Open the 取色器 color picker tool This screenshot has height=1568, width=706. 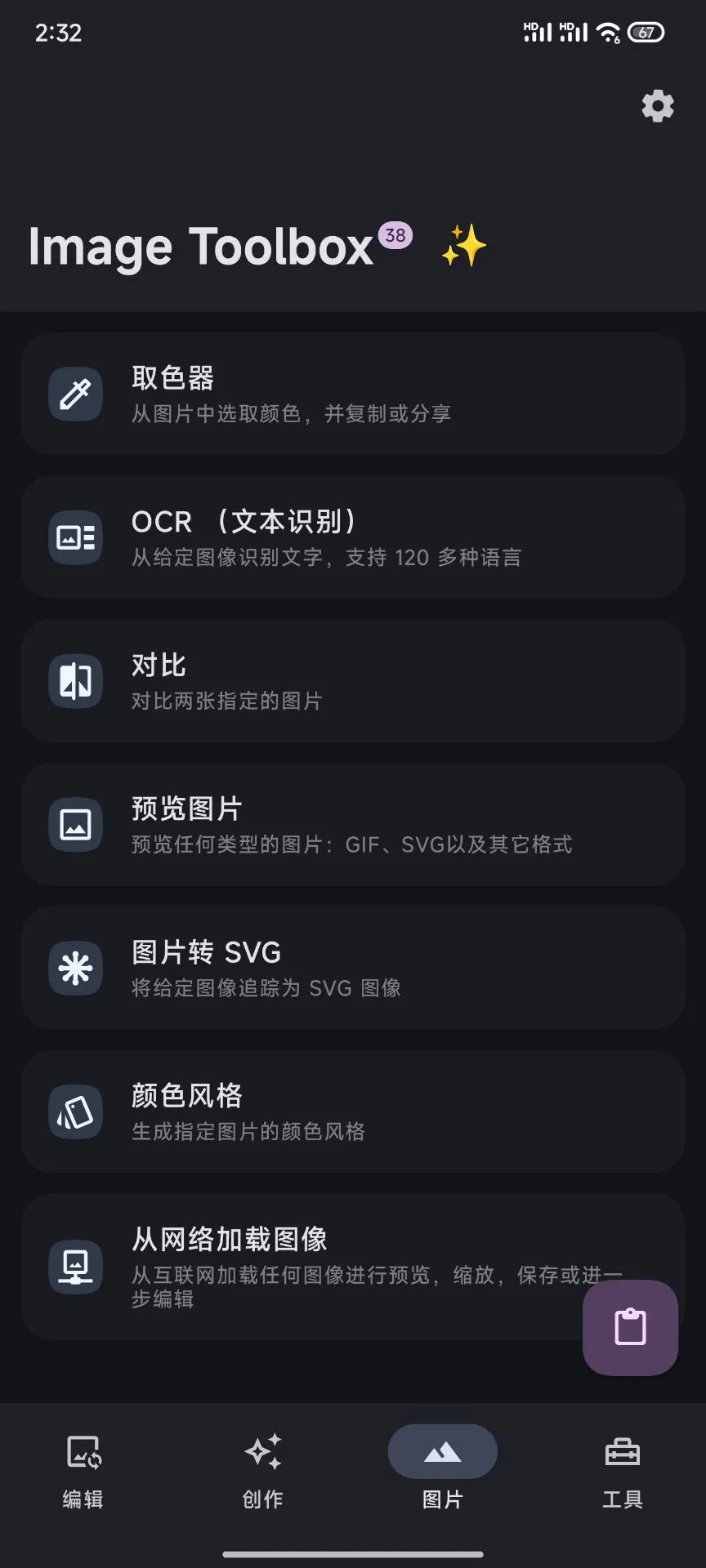[353, 394]
